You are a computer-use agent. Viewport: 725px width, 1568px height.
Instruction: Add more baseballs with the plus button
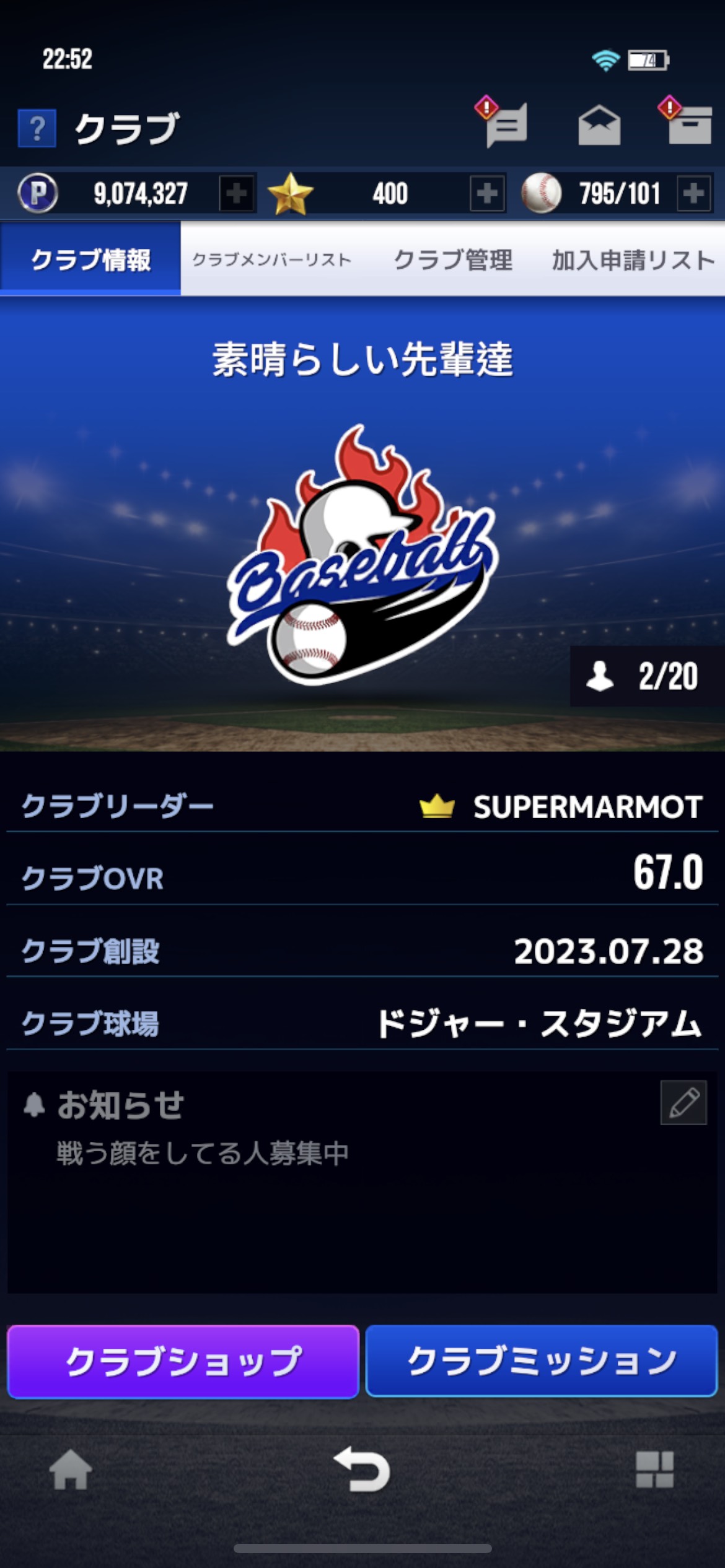click(693, 193)
